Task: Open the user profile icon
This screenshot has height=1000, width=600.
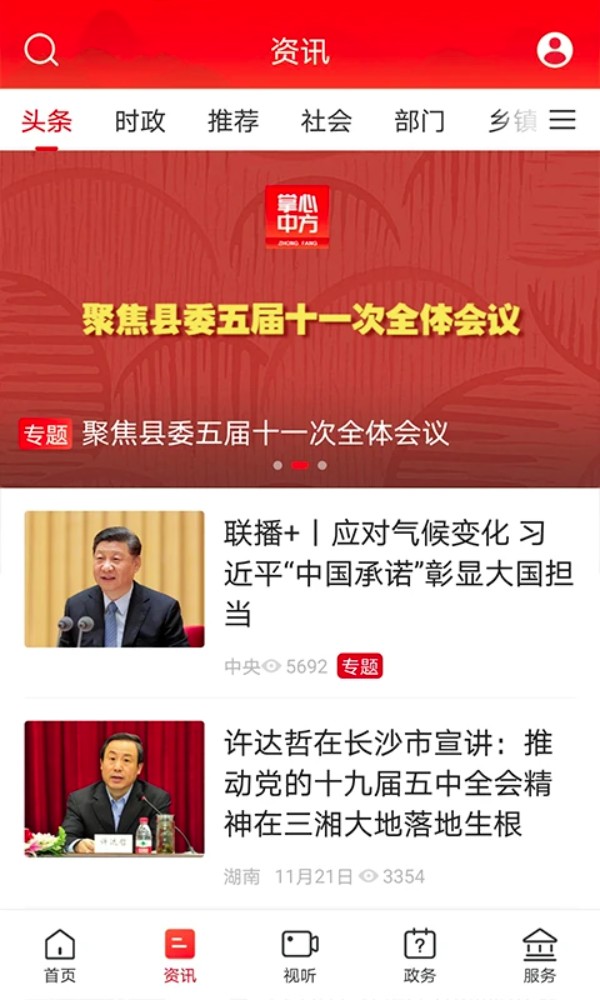Action: pos(555,49)
